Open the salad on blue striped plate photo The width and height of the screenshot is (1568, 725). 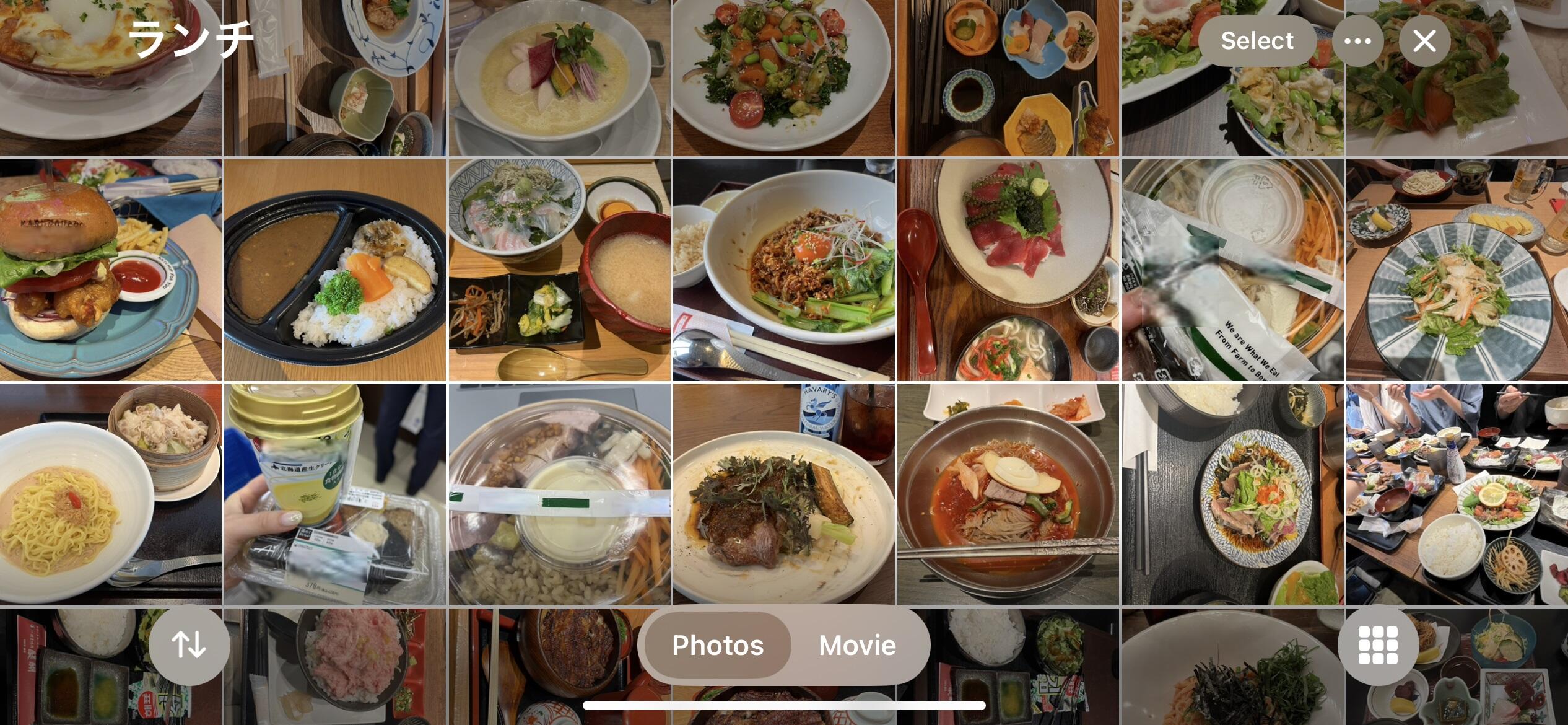pos(1457,270)
